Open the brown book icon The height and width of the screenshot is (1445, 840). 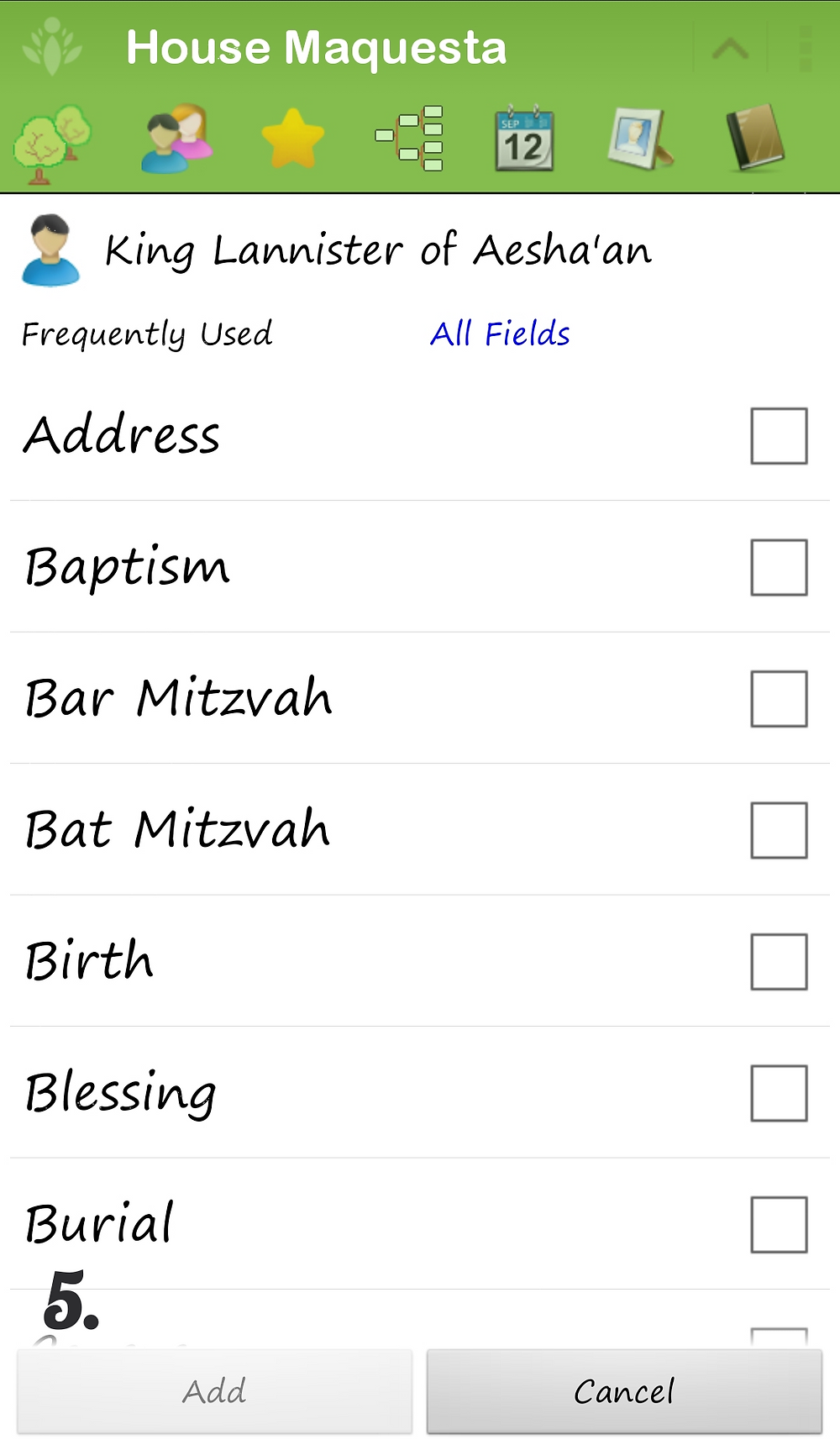(x=755, y=139)
